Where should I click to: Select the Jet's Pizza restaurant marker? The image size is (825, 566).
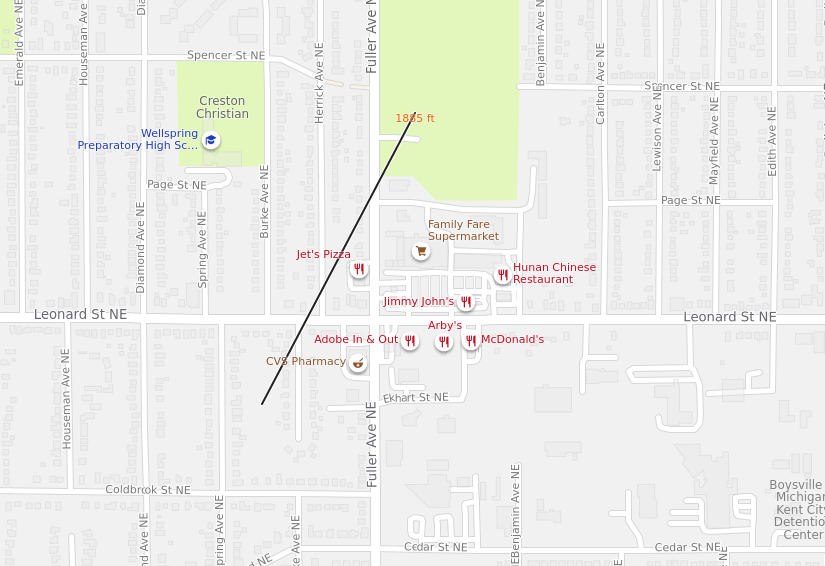359,269
